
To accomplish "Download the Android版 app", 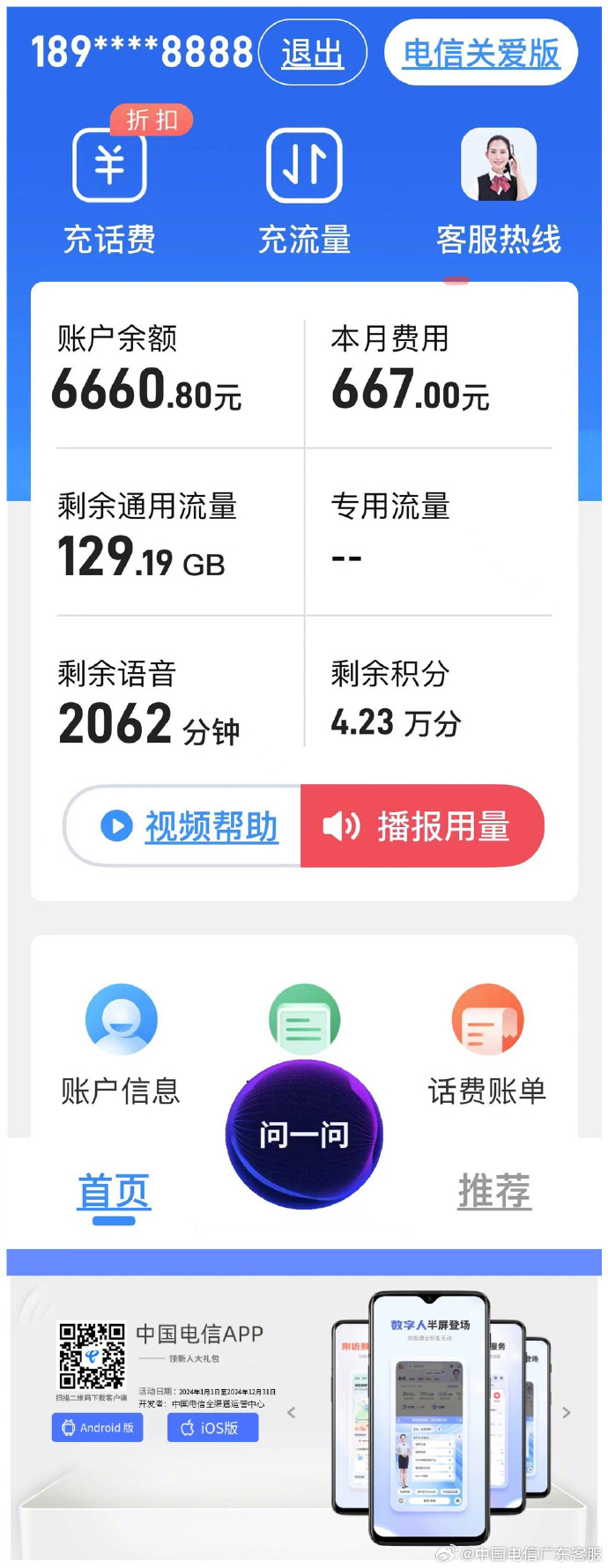I will tap(97, 1427).
